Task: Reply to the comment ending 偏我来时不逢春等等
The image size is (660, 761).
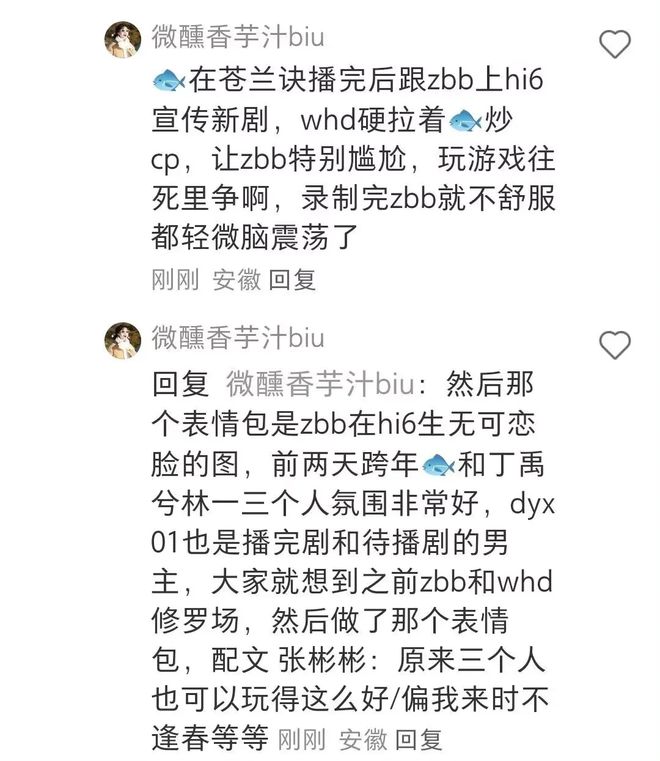Action: (x=418, y=738)
